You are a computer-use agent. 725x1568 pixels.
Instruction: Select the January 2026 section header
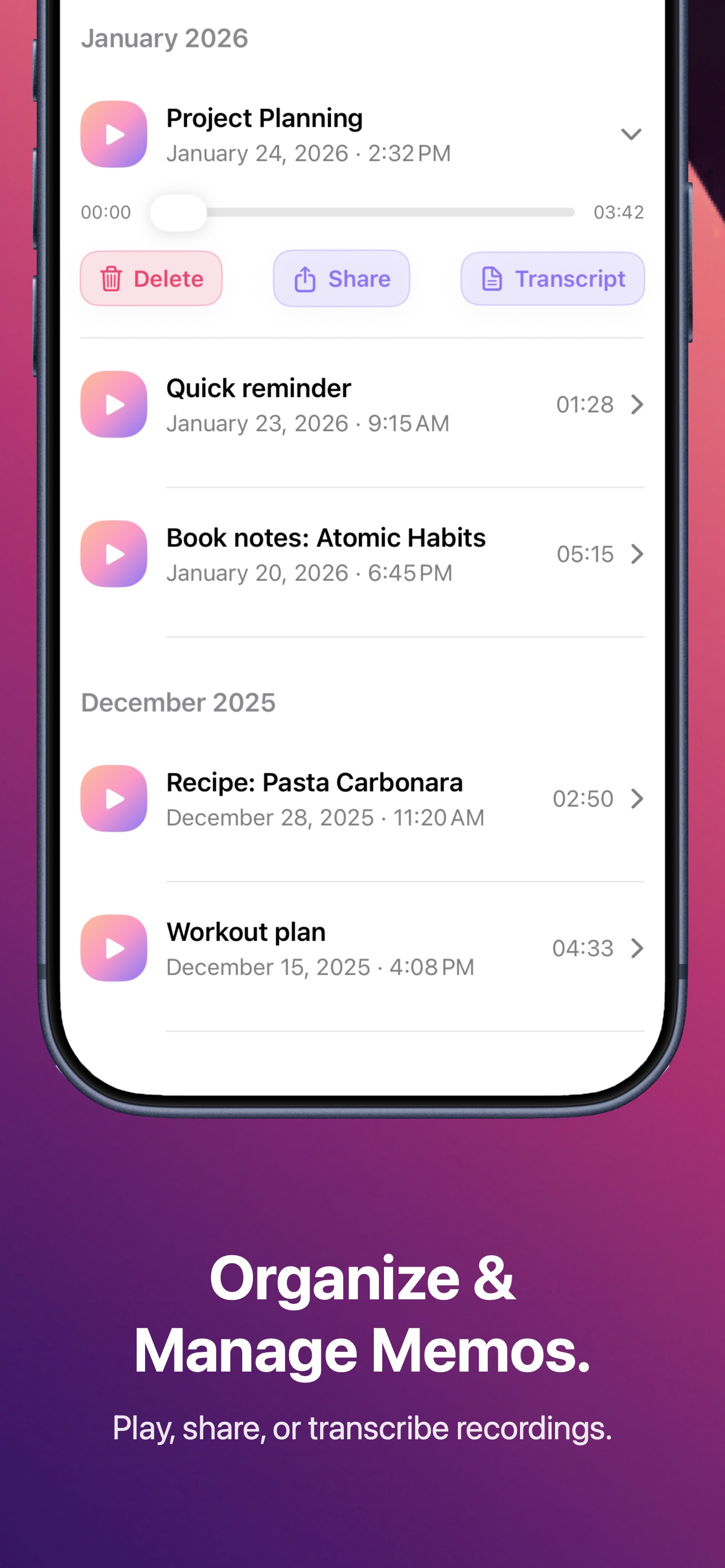tap(165, 38)
